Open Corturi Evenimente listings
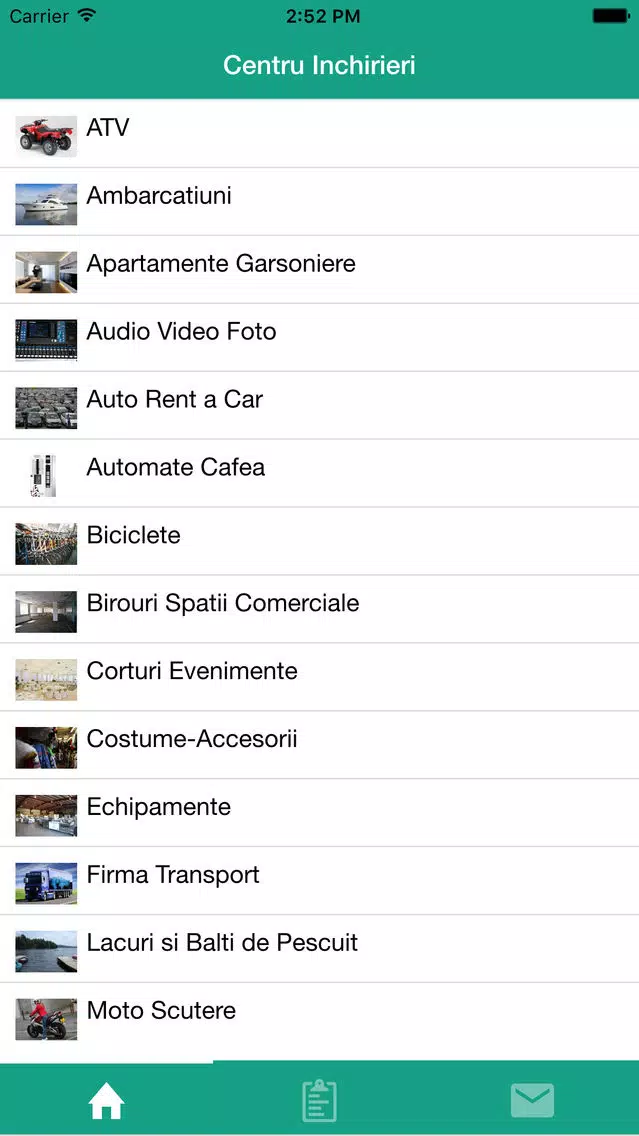Image resolution: width=639 pixels, height=1136 pixels. pos(320,677)
